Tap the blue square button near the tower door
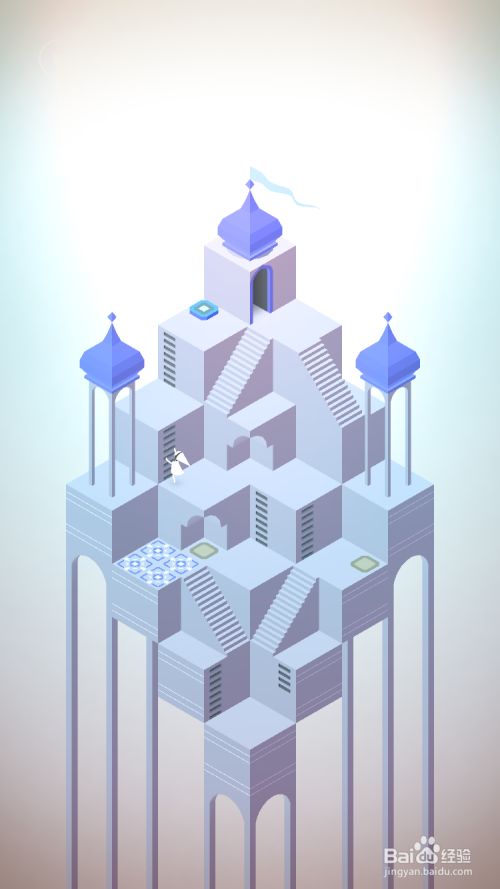The width and height of the screenshot is (500, 889). (x=204, y=310)
